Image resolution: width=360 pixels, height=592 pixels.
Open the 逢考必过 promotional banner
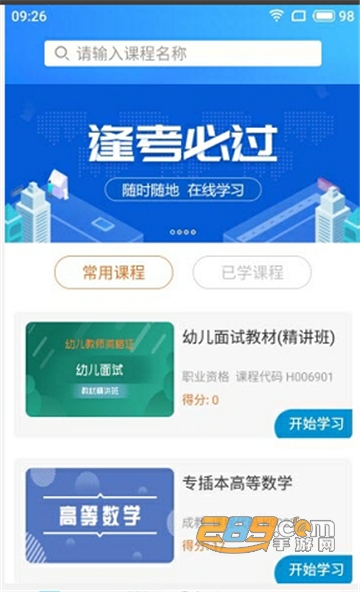coord(182,163)
